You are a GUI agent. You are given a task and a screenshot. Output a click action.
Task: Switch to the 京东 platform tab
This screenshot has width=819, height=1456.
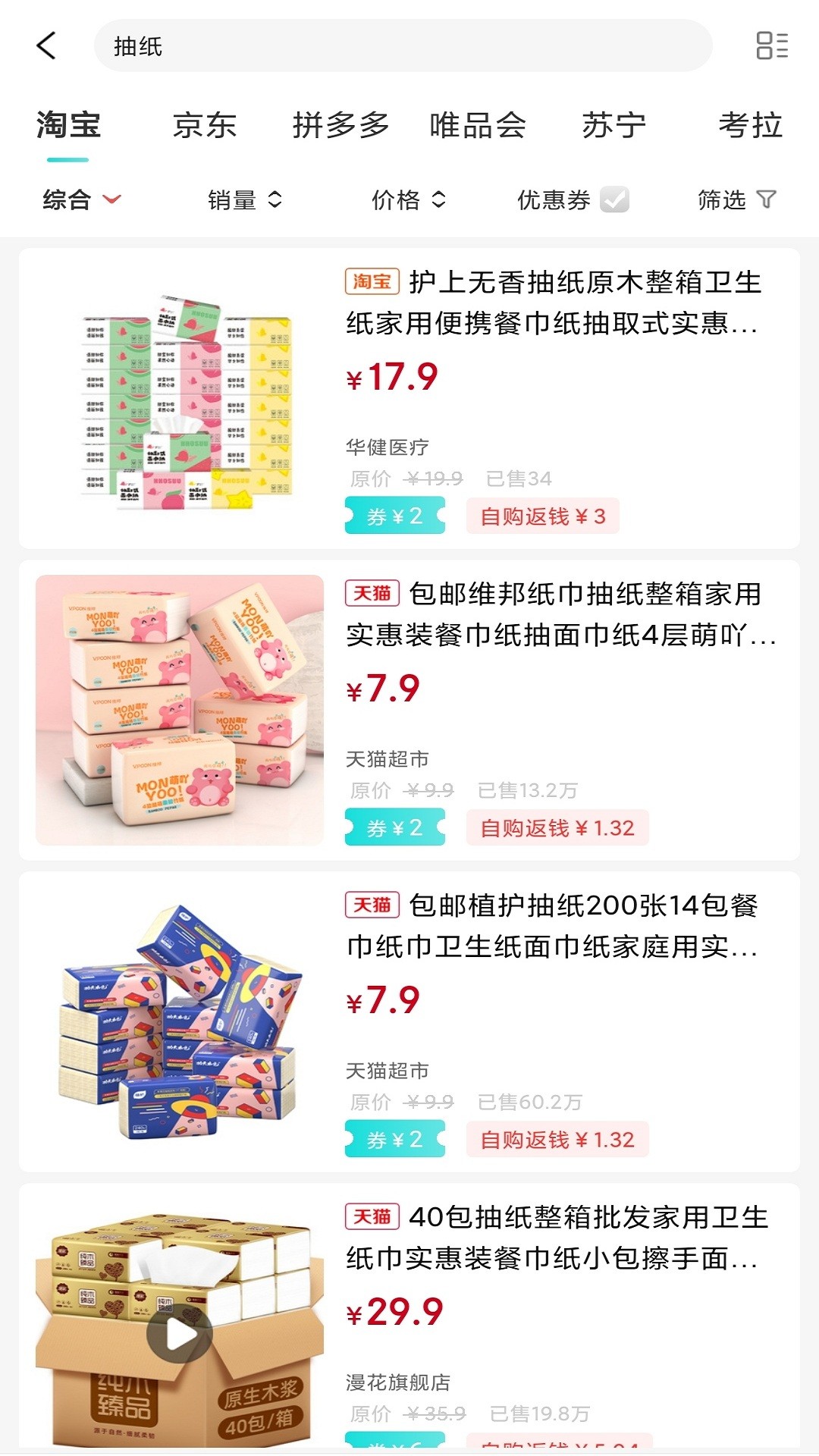click(x=205, y=125)
